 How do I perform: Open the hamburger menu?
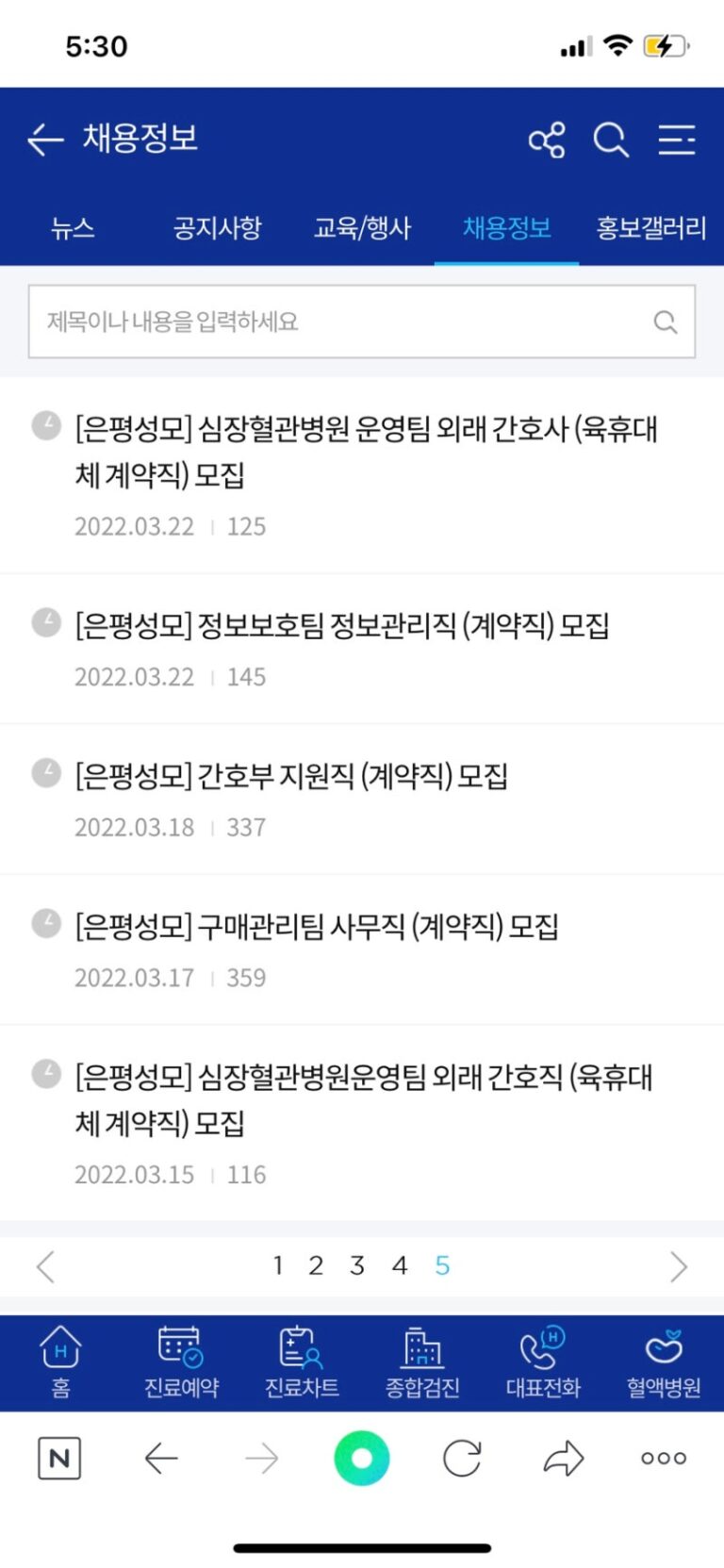pos(676,140)
